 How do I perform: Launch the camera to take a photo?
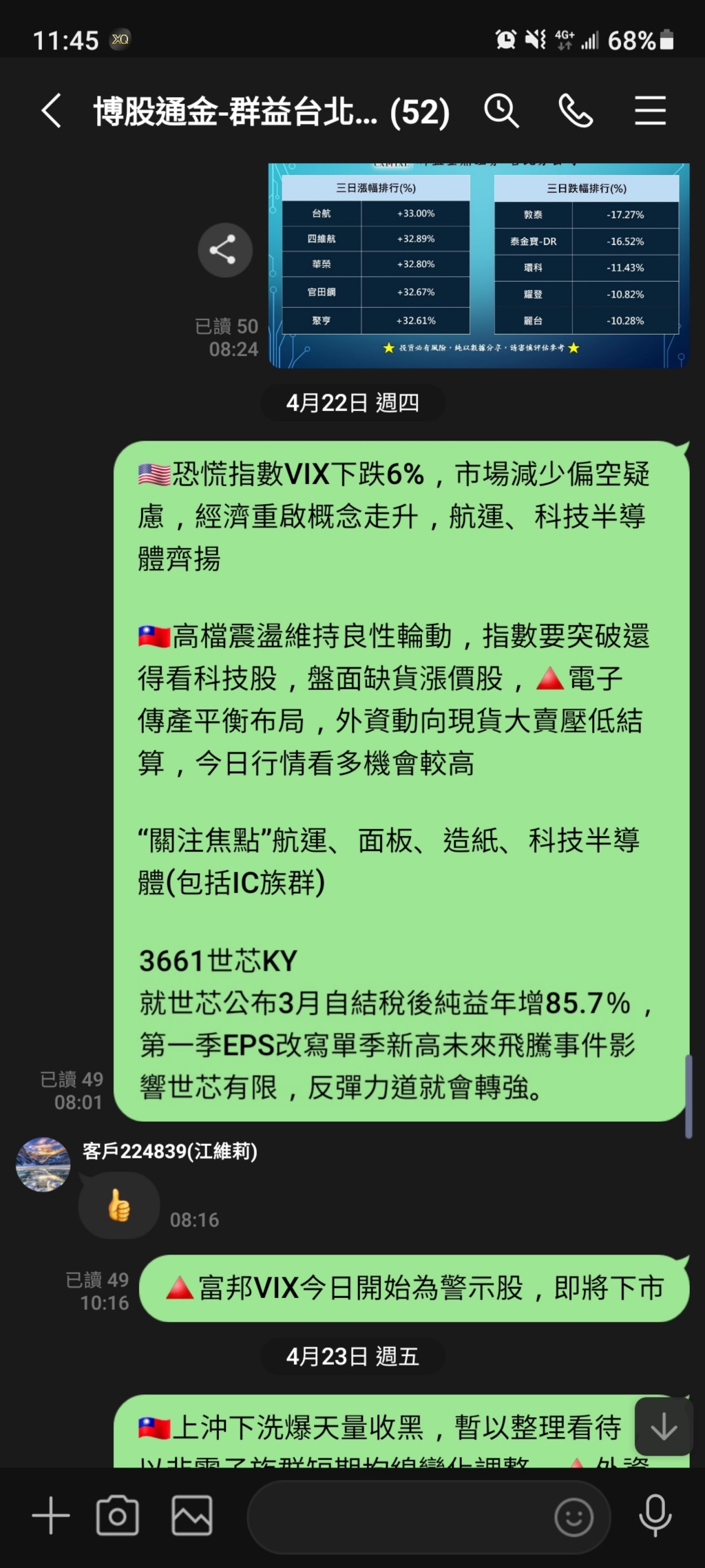tap(118, 1516)
